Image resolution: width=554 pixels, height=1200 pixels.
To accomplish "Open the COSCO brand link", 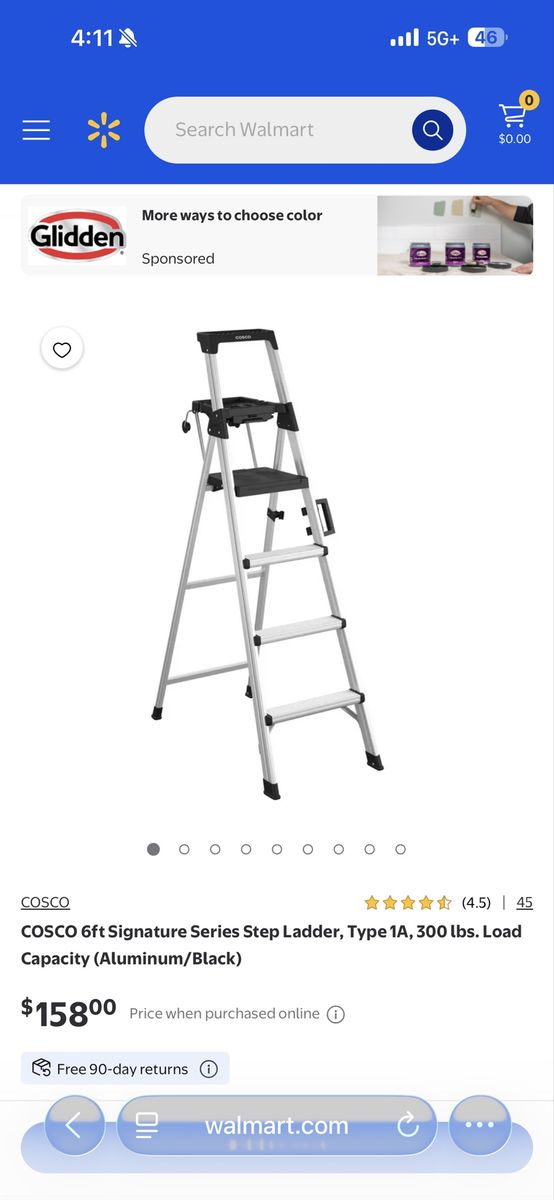I will pos(45,902).
